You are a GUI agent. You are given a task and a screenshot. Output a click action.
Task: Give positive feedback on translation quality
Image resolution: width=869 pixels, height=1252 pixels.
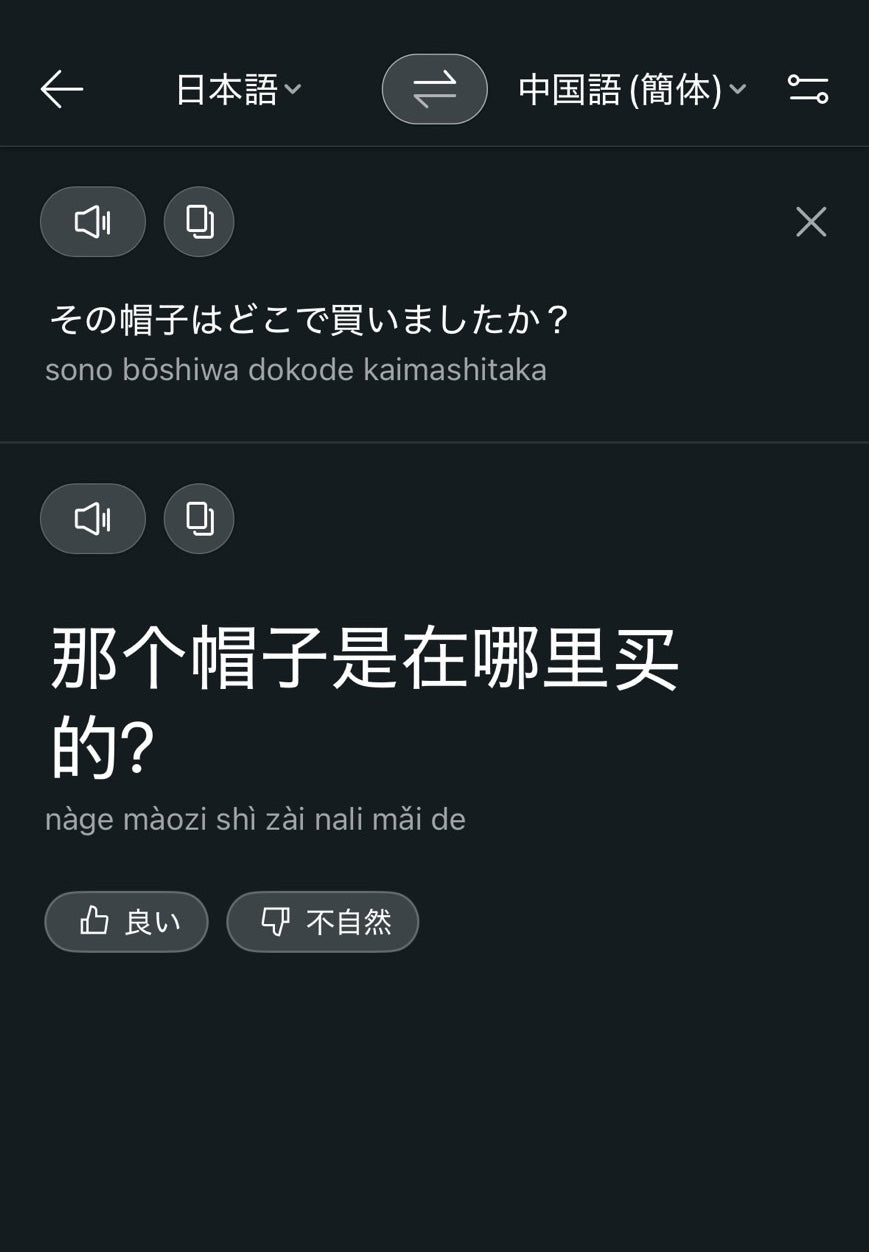(x=126, y=921)
